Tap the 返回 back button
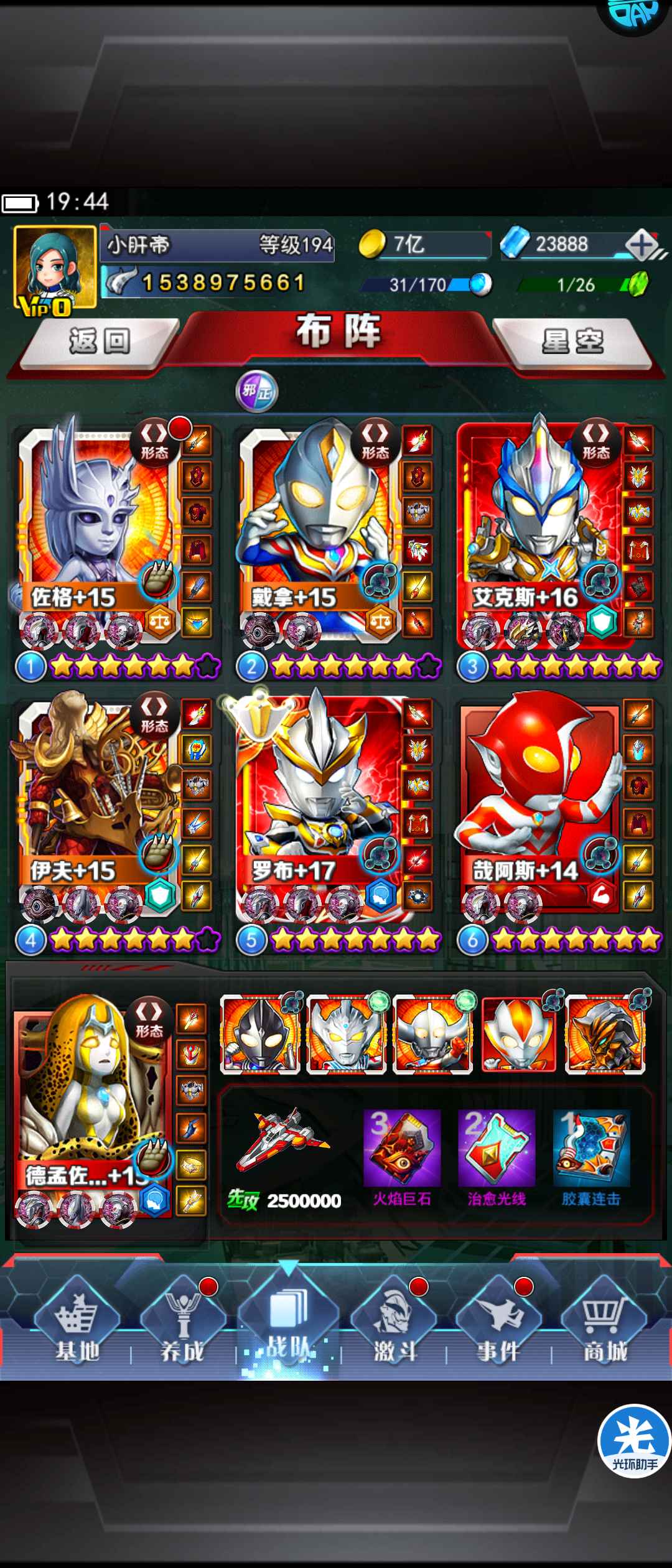Screen dimensions: 672x1568 [x=100, y=341]
